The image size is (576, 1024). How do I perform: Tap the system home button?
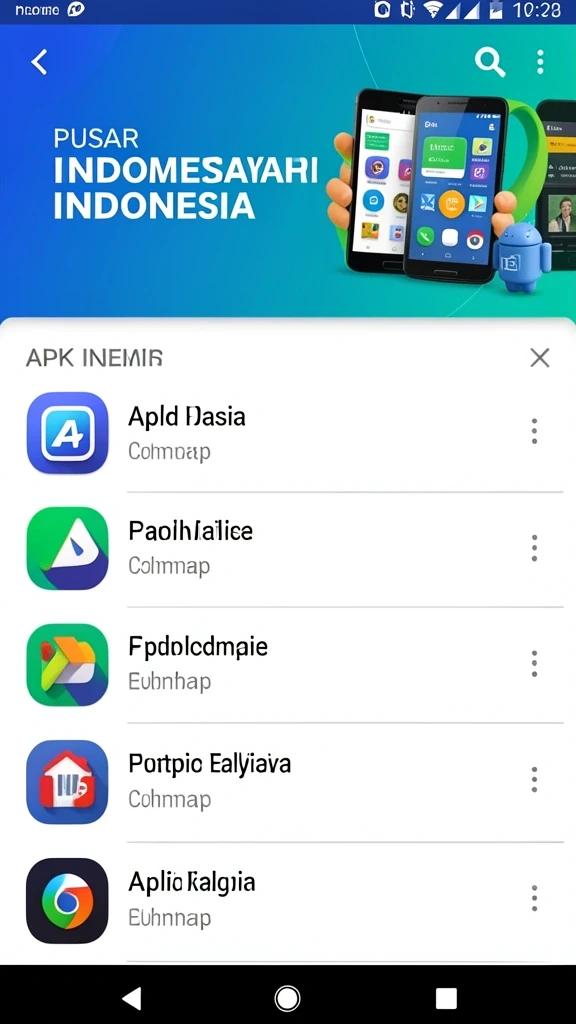(x=287, y=998)
